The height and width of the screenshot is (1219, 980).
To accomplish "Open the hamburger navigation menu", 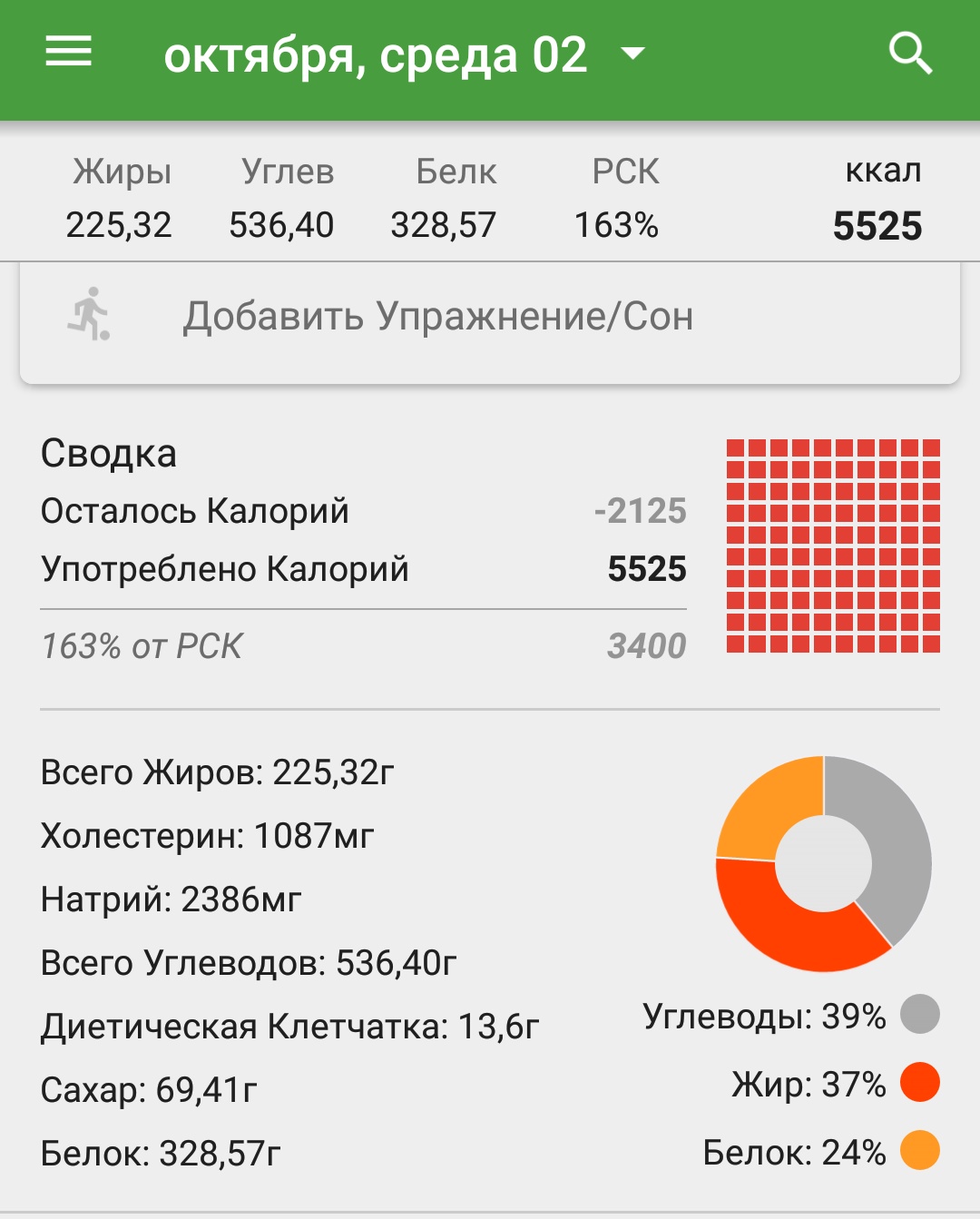I will click(69, 53).
